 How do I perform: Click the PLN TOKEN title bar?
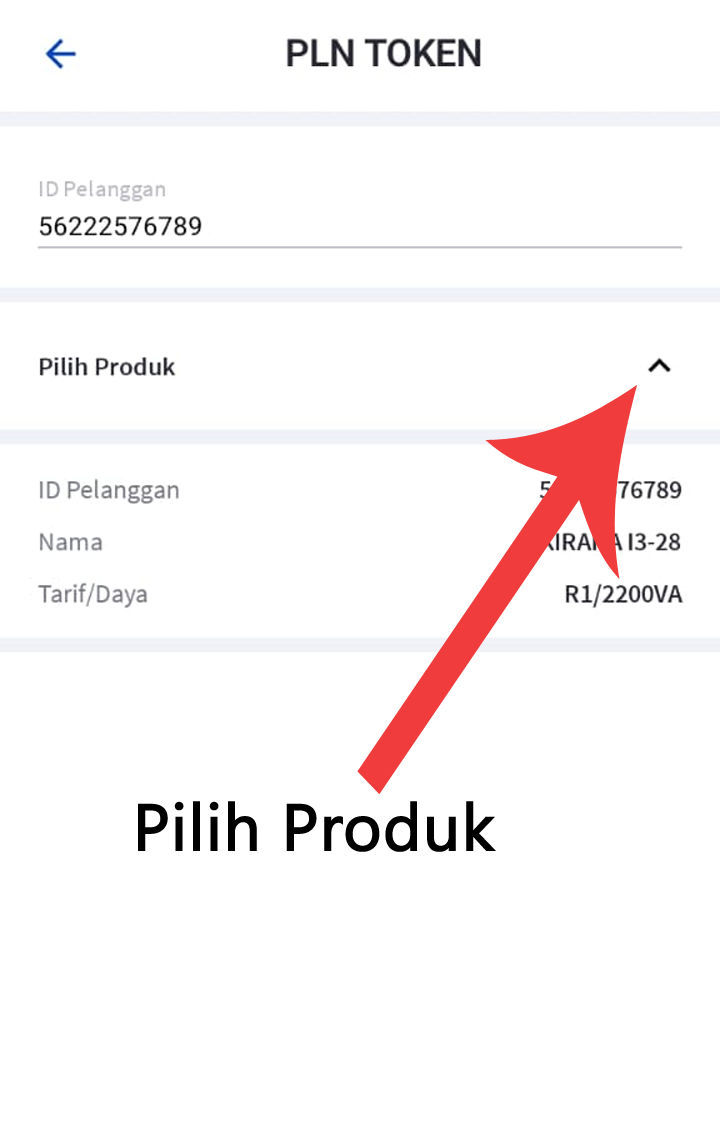pyautogui.click(x=383, y=53)
